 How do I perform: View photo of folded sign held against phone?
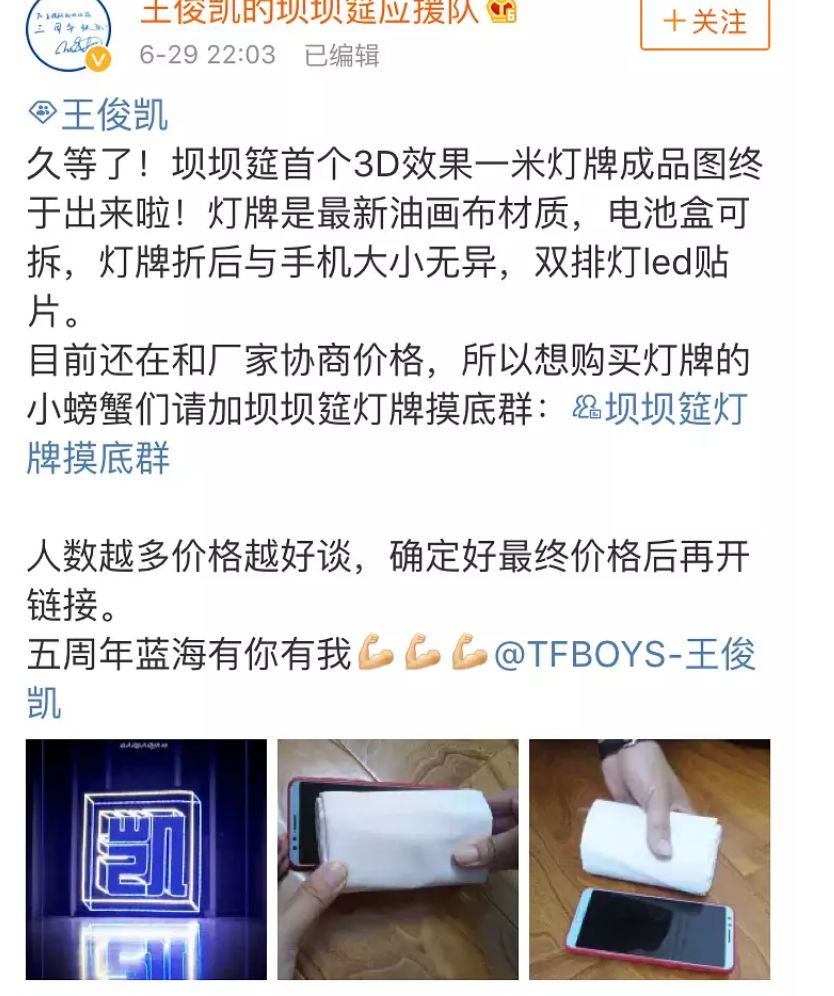click(398, 859)
